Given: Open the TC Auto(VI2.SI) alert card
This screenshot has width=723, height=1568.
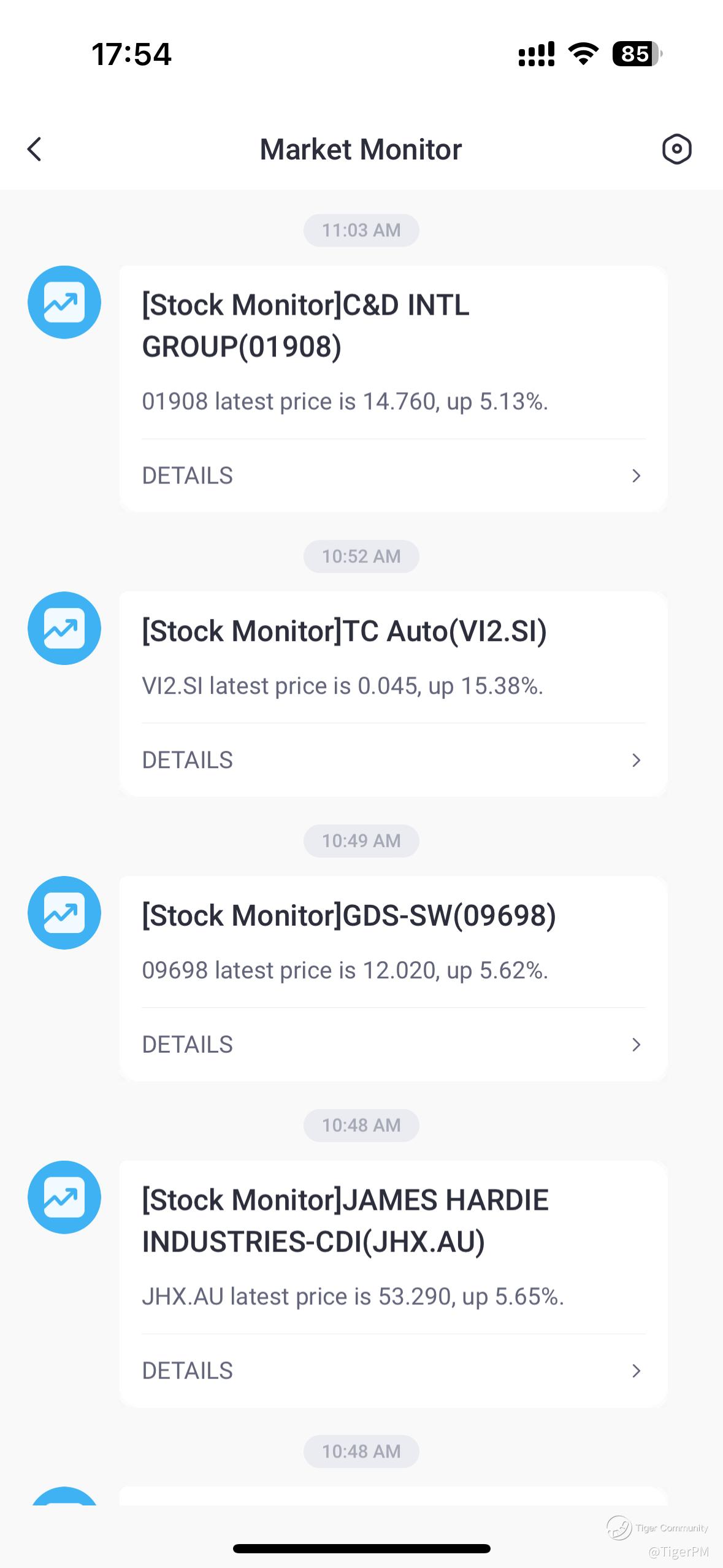Looking at the screenshot, I should click(393, 658).
